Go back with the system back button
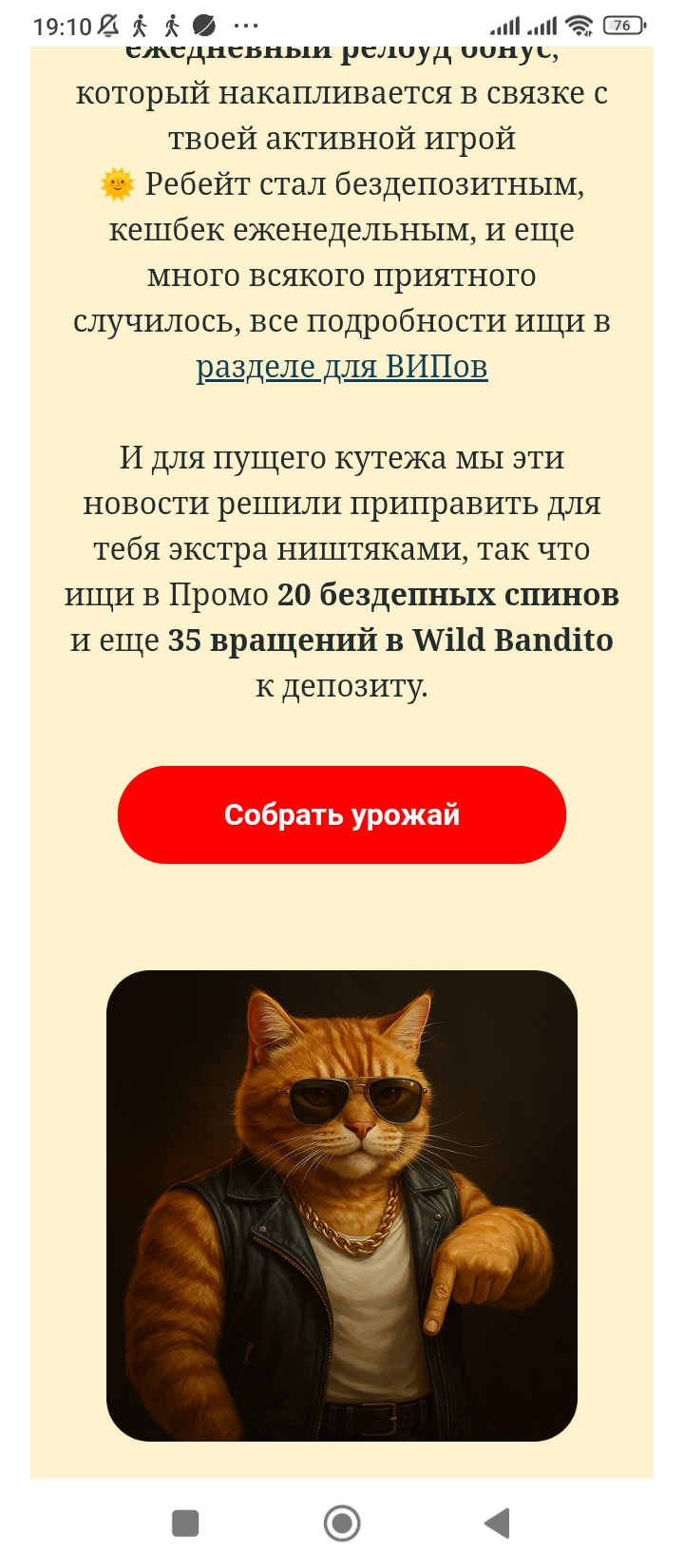This screenshot has height=1568, width=684. coord(497,1522)
